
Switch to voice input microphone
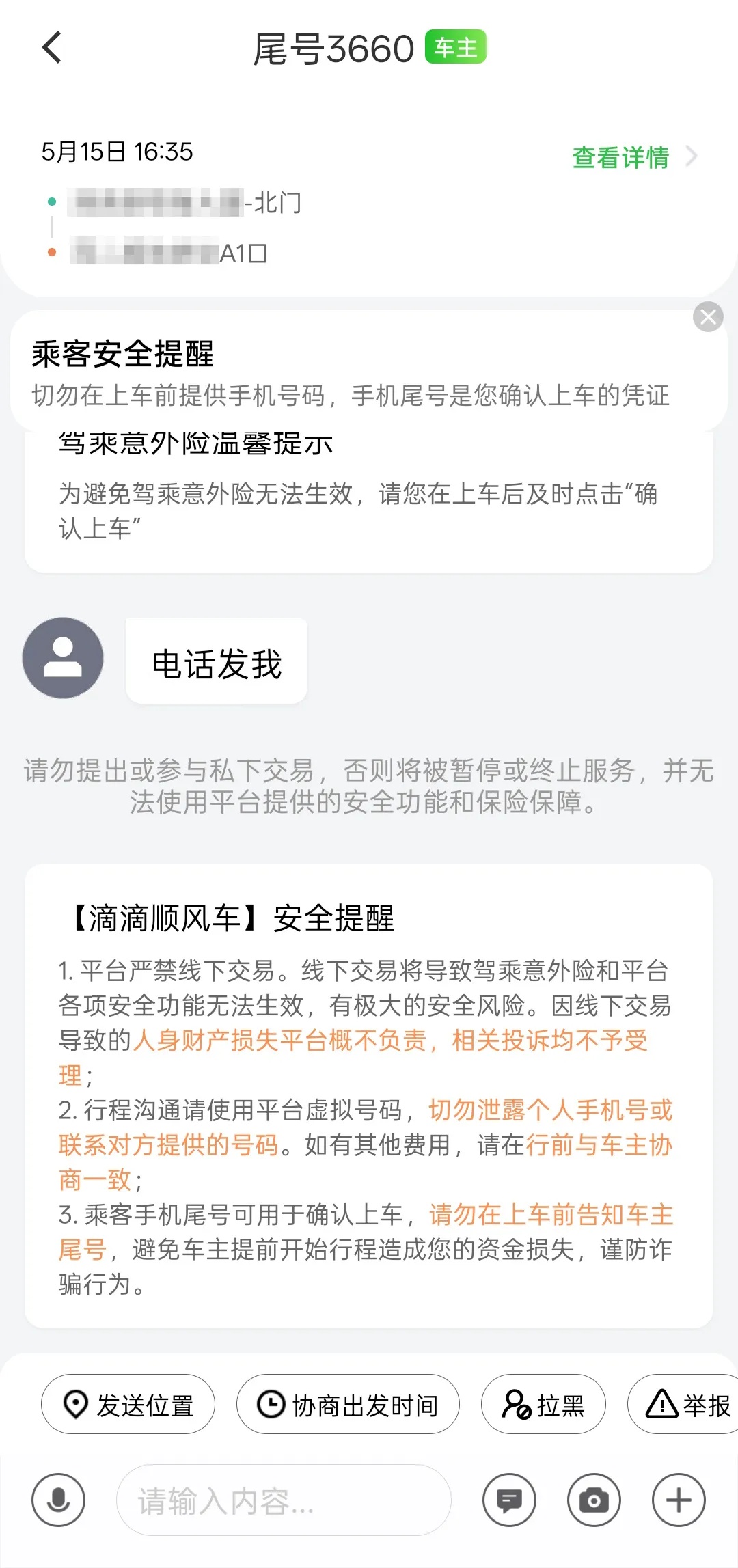point(59,1500)
